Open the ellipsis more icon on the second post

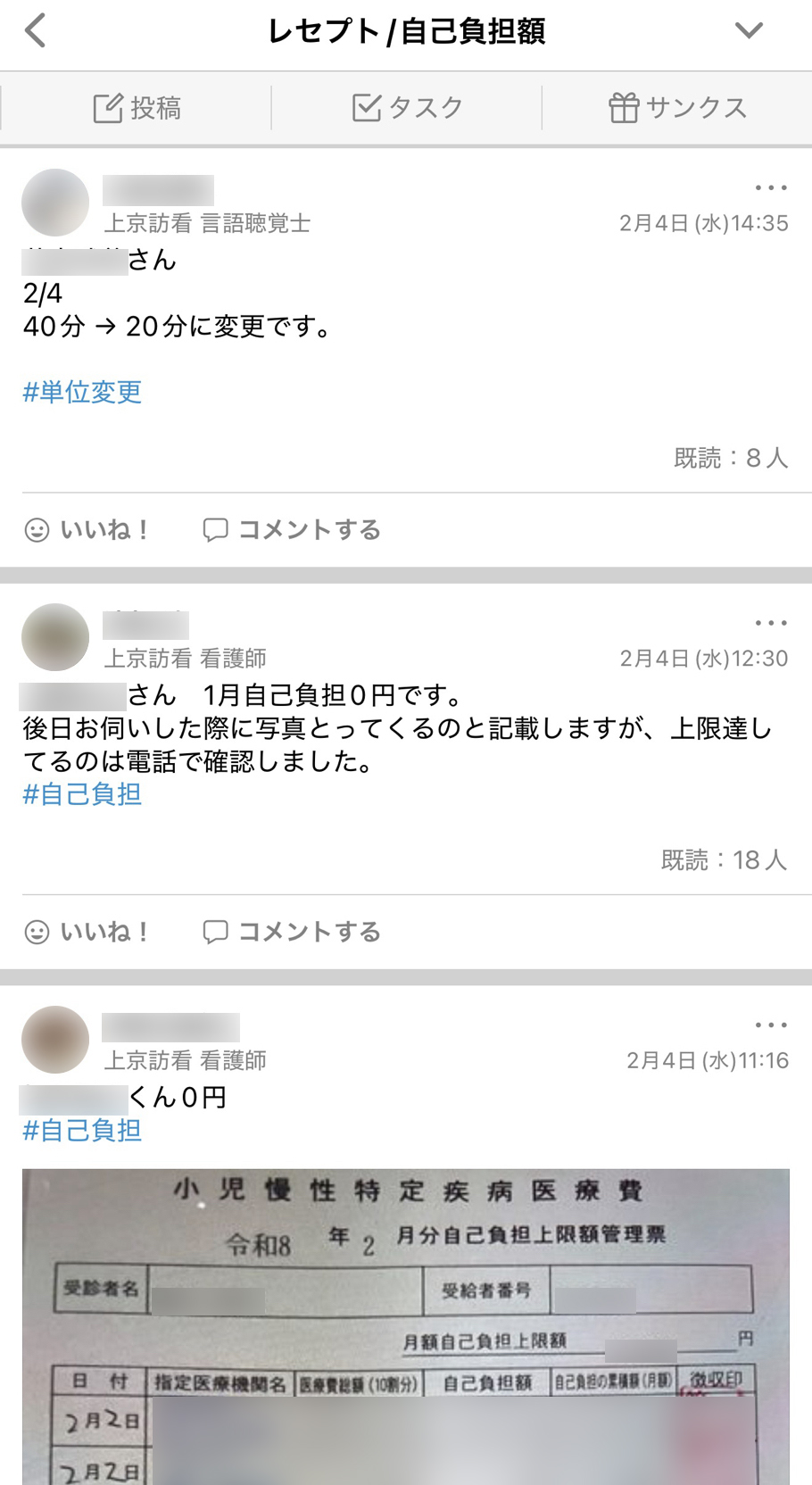pos(771,623)
